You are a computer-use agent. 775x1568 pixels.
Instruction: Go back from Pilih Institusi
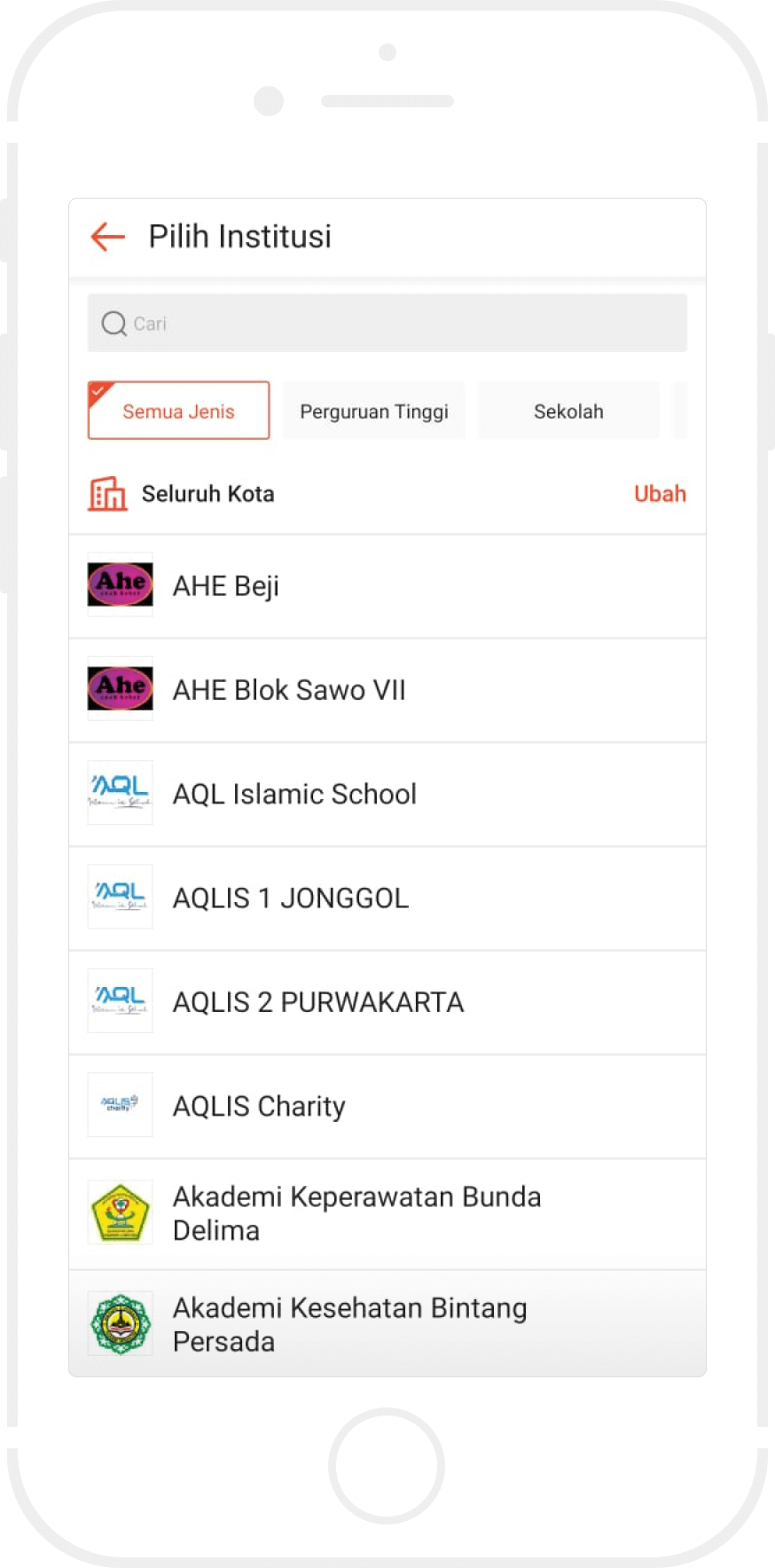point(107,237)
